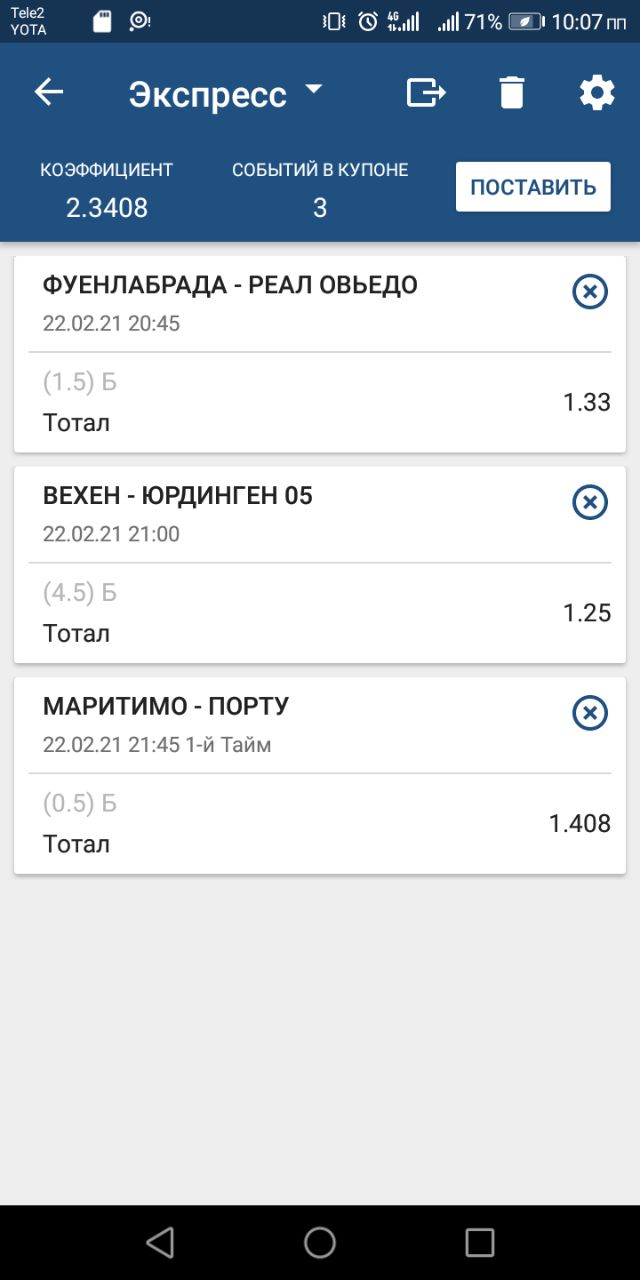Remove Маритимо - Порту from coupon

590,713
